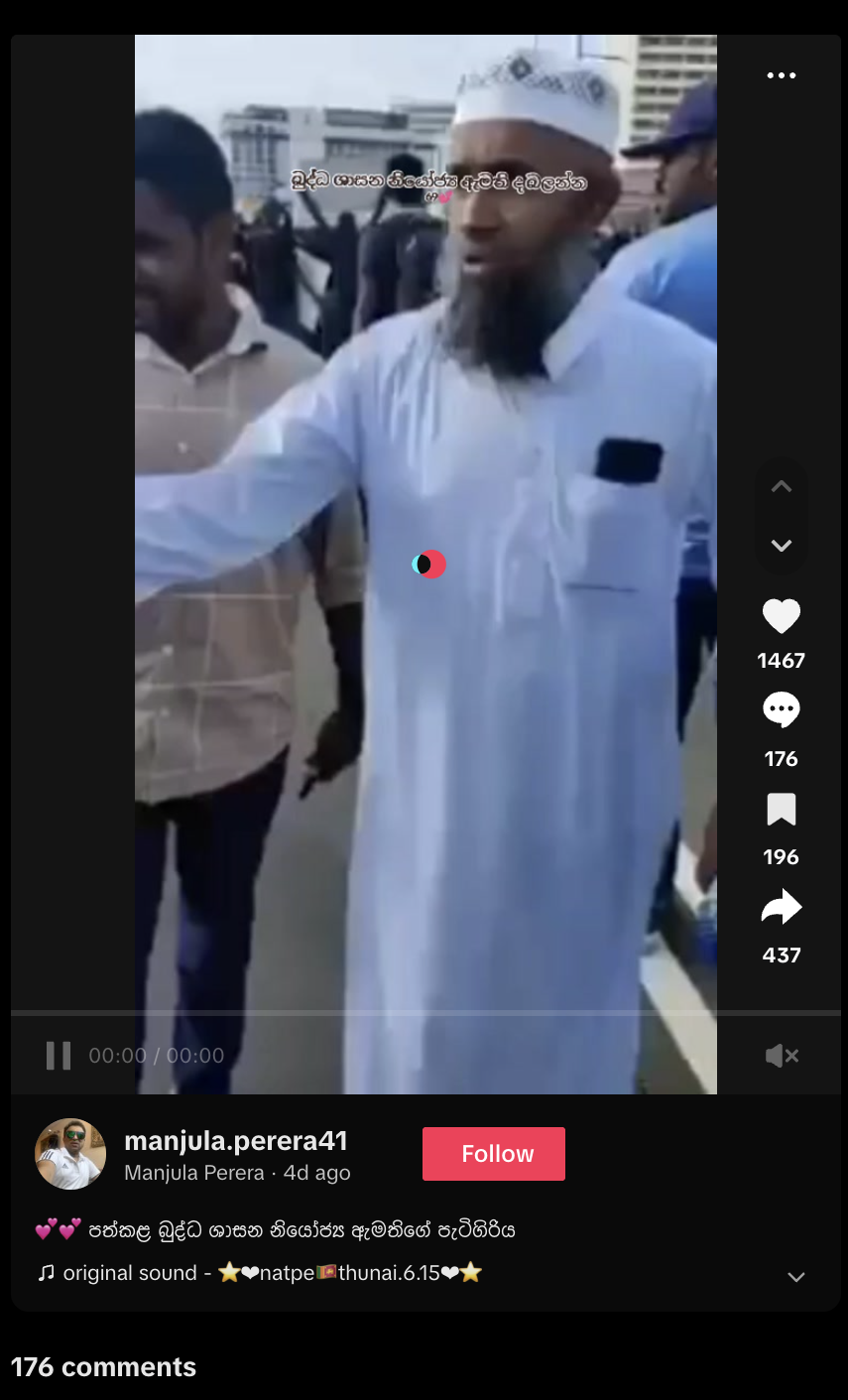Save the video with the bookmark icon
This screenshot has width=848, height=1400.
[781, 810]
